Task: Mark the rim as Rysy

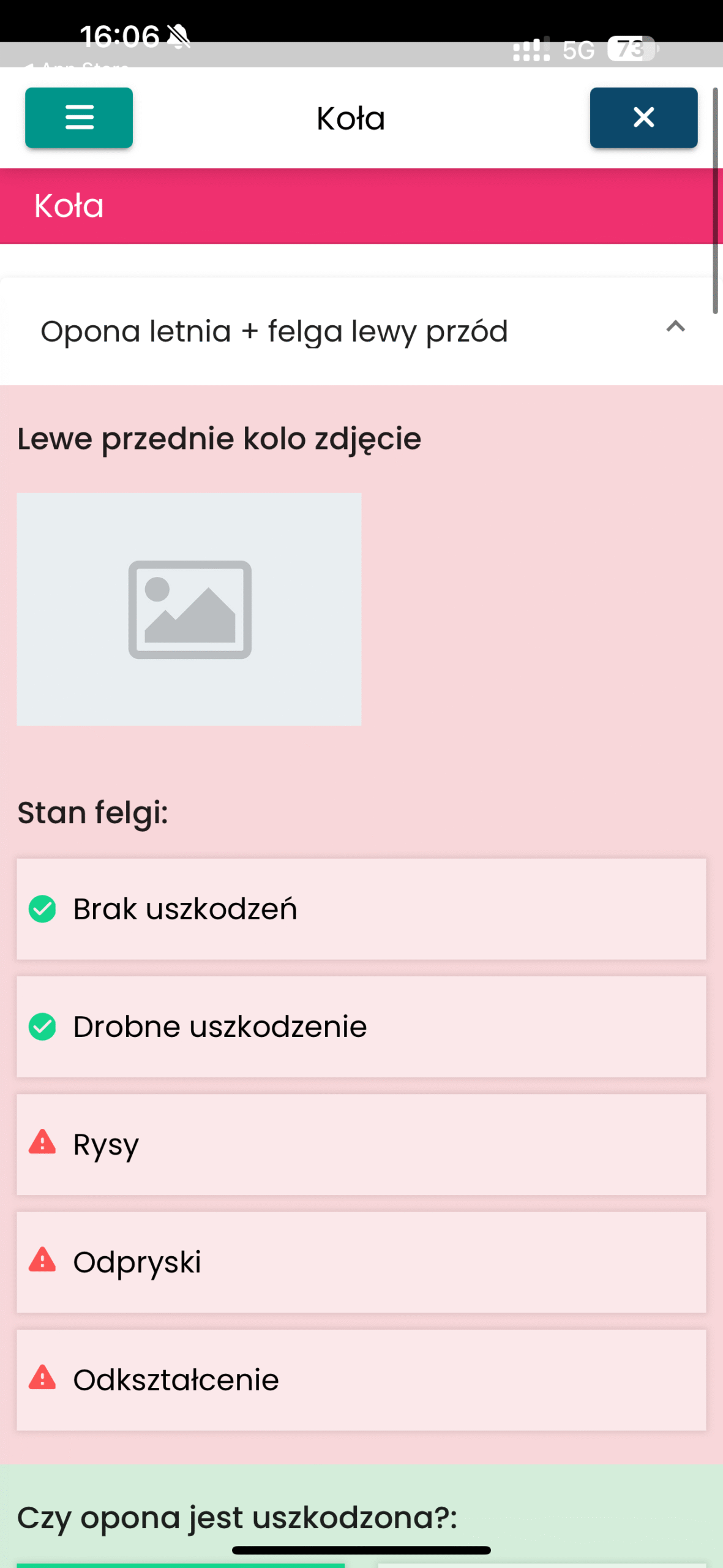Action: click(361, 1144)
